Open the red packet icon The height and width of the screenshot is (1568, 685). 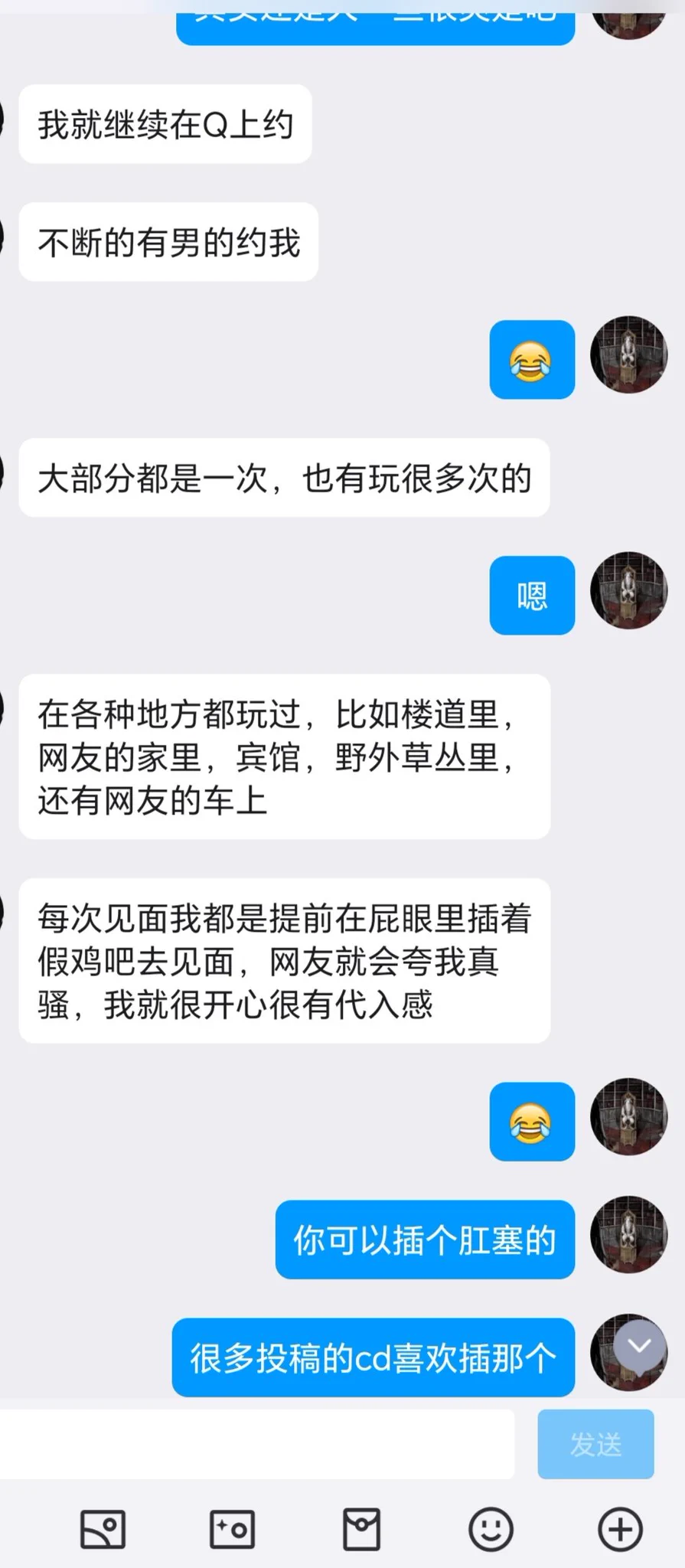pos(361,1530)
